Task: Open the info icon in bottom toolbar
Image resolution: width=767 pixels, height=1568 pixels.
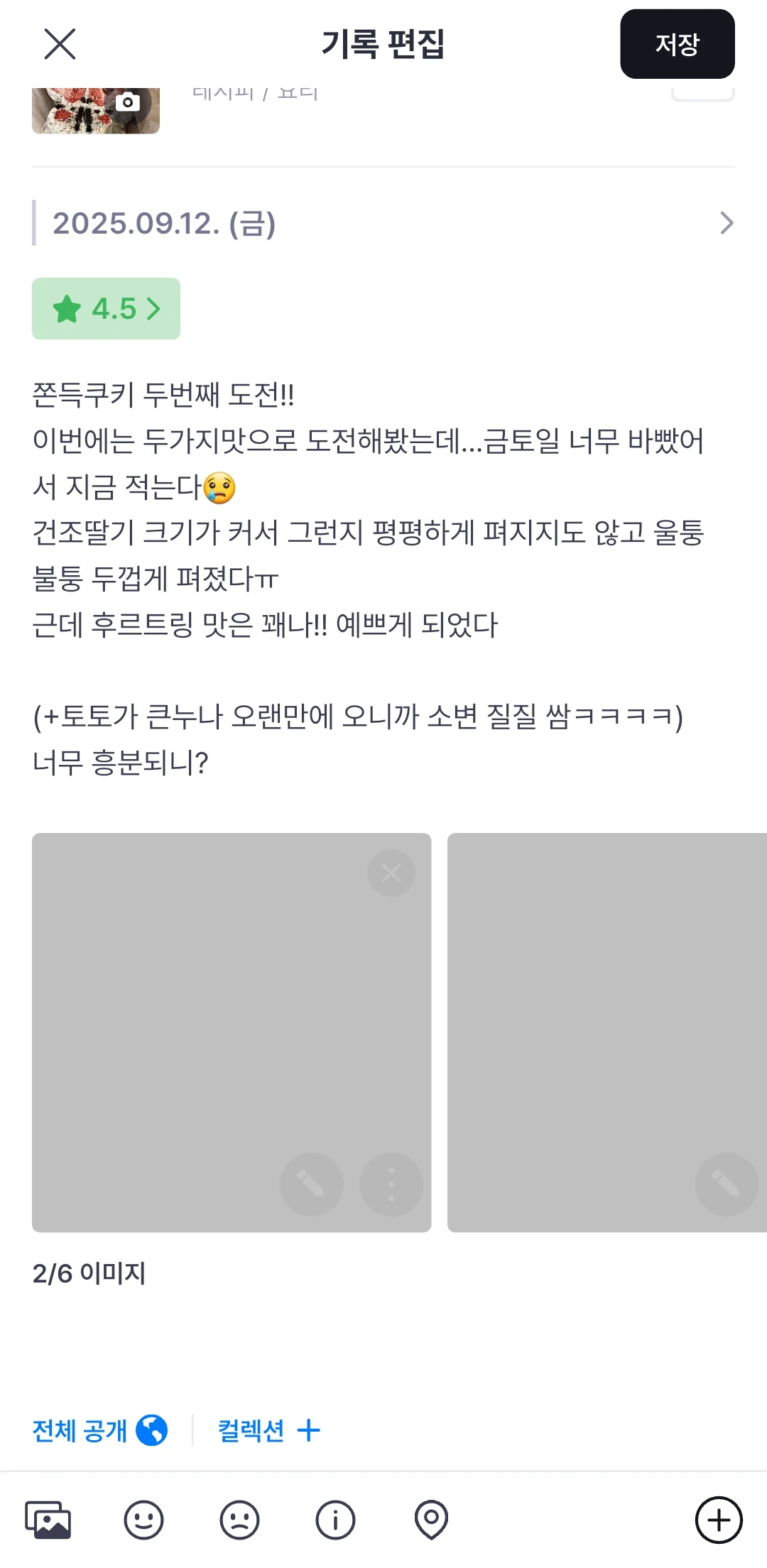Action: click(x=335, y=1520)
